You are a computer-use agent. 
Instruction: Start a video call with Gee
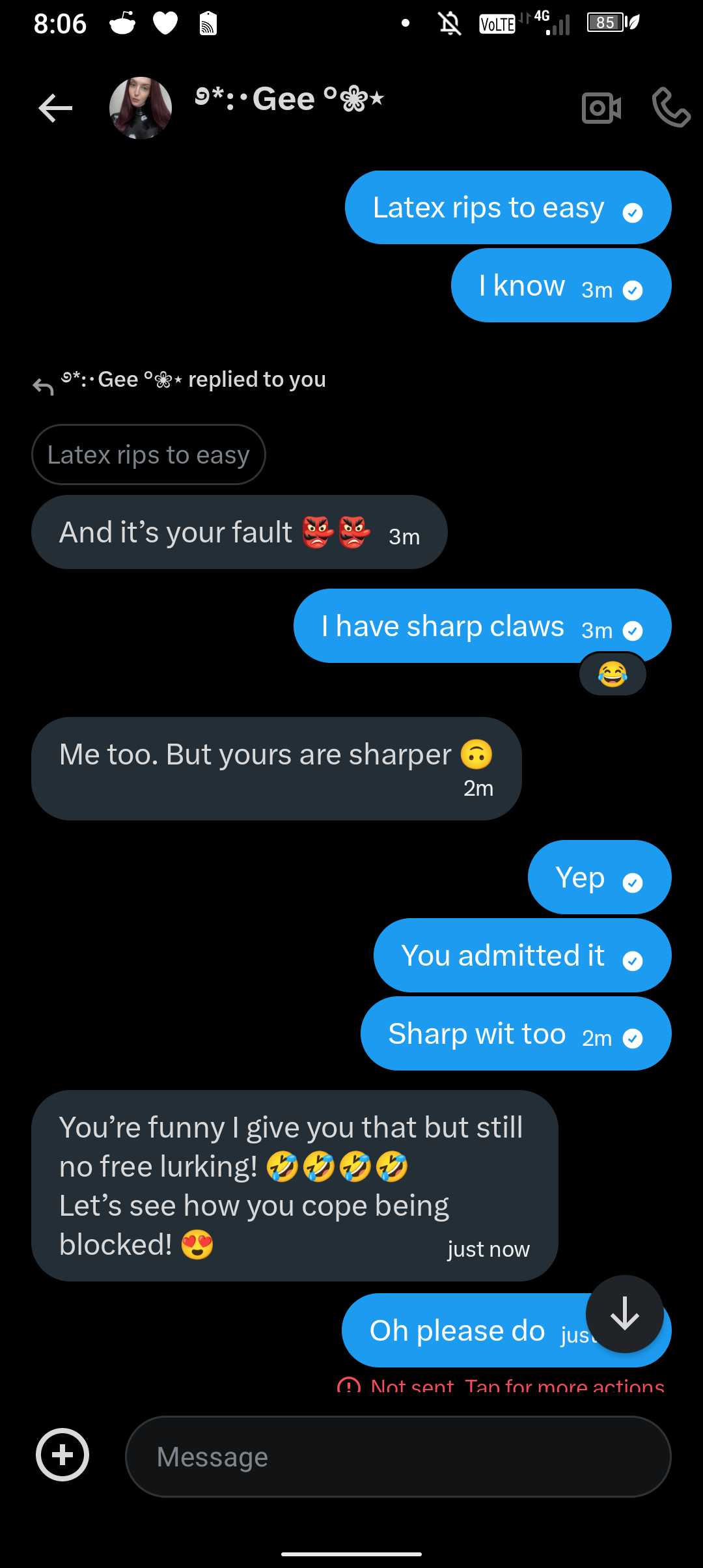601,108
